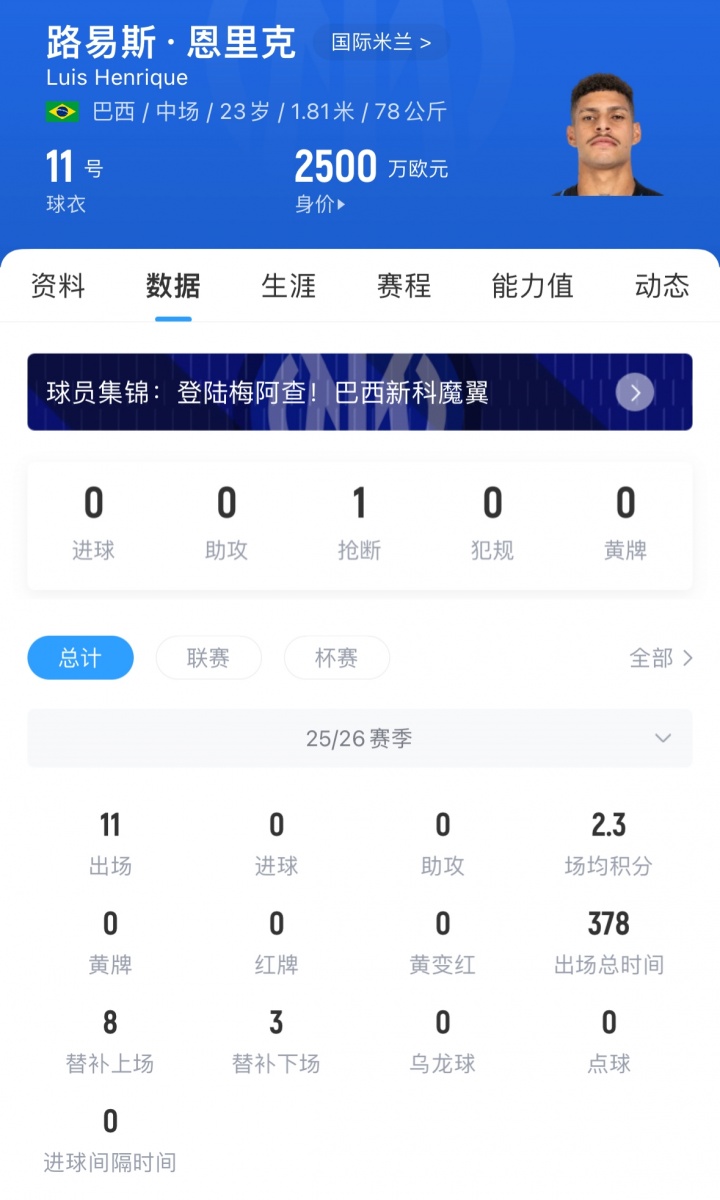Switch to the 动态 tab
The height and width of the screenshot is (1200, 720).
tap(661, 286)
